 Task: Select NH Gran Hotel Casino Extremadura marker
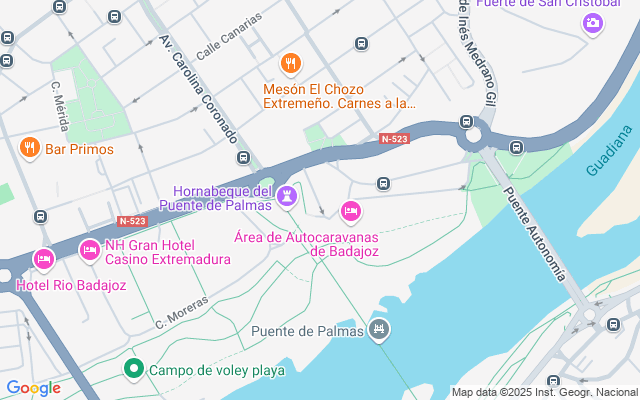point(90,251)
